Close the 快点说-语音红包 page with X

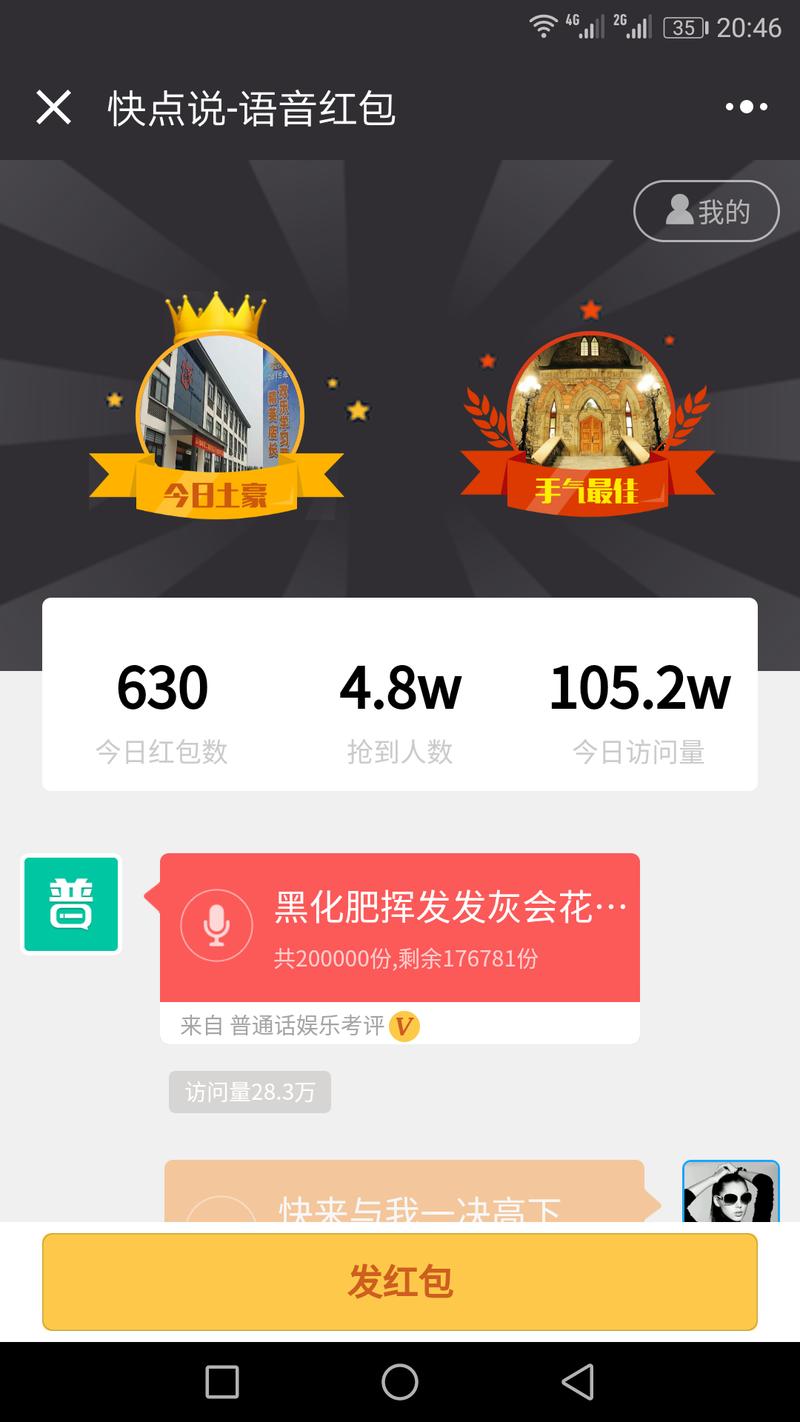[x=54, y=107]
